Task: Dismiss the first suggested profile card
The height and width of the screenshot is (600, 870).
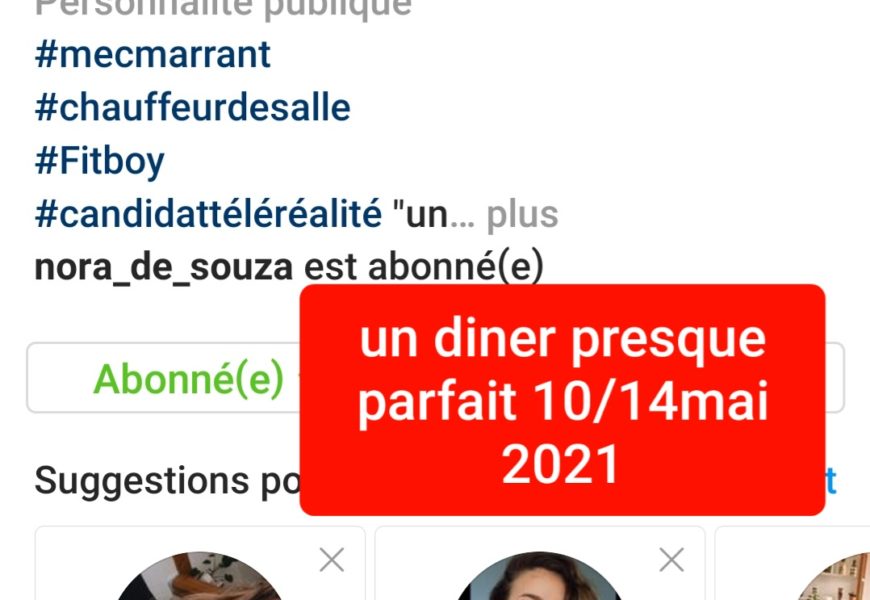Action: pyautogui.click(x=332, y=560)
